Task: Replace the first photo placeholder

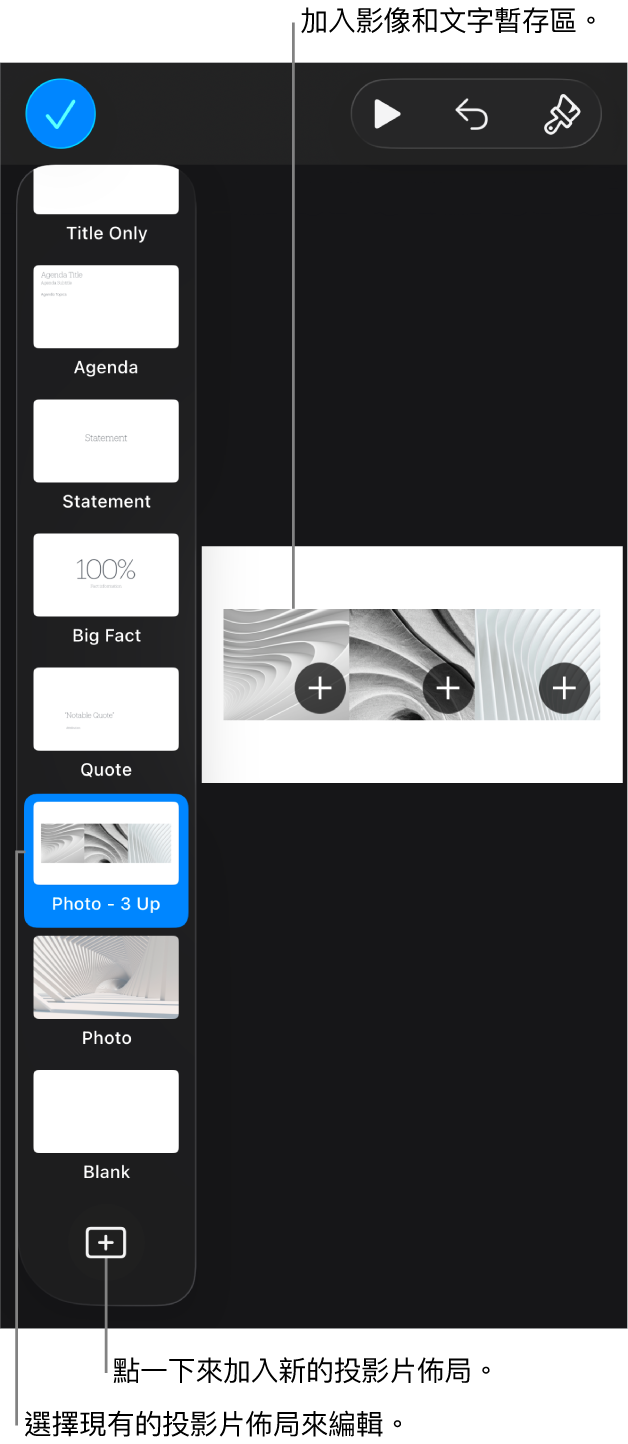Action: 320,688
